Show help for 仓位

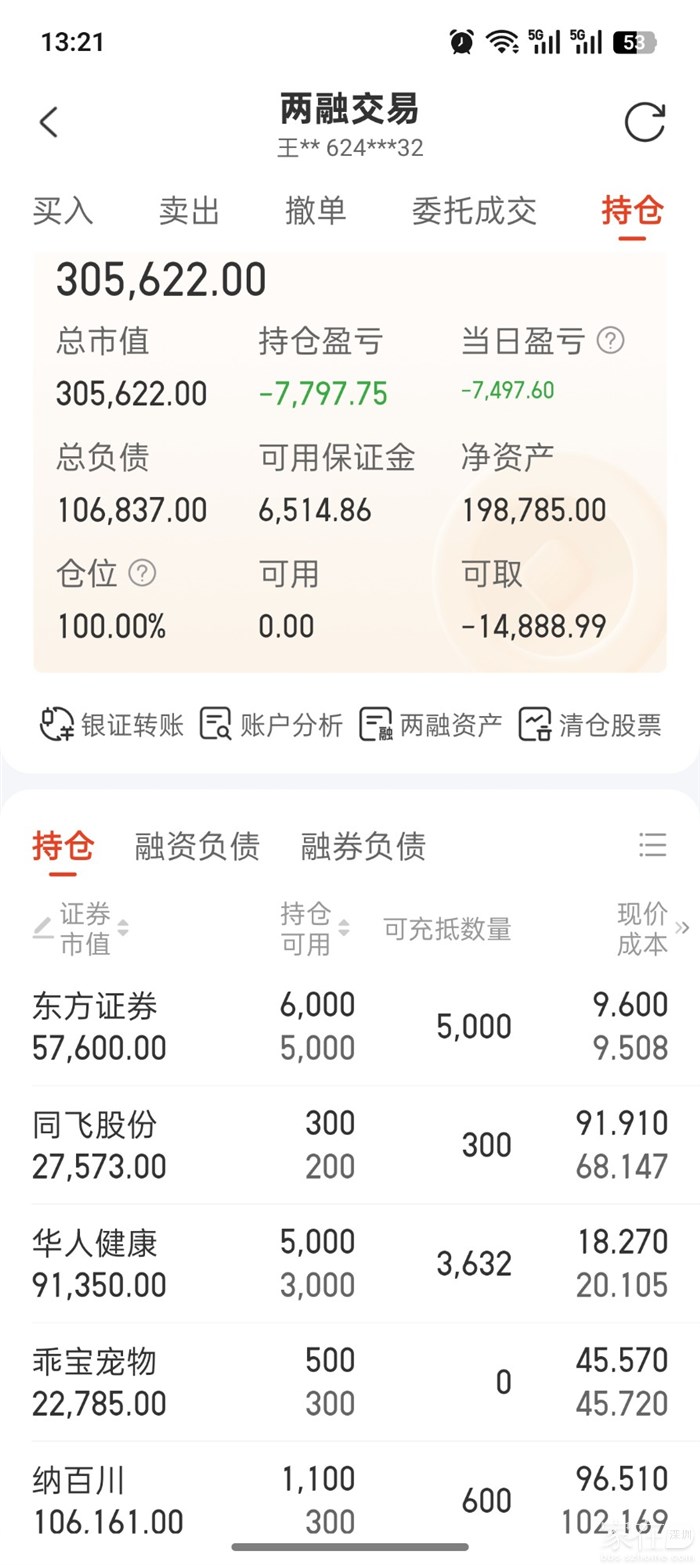(143, 573)
